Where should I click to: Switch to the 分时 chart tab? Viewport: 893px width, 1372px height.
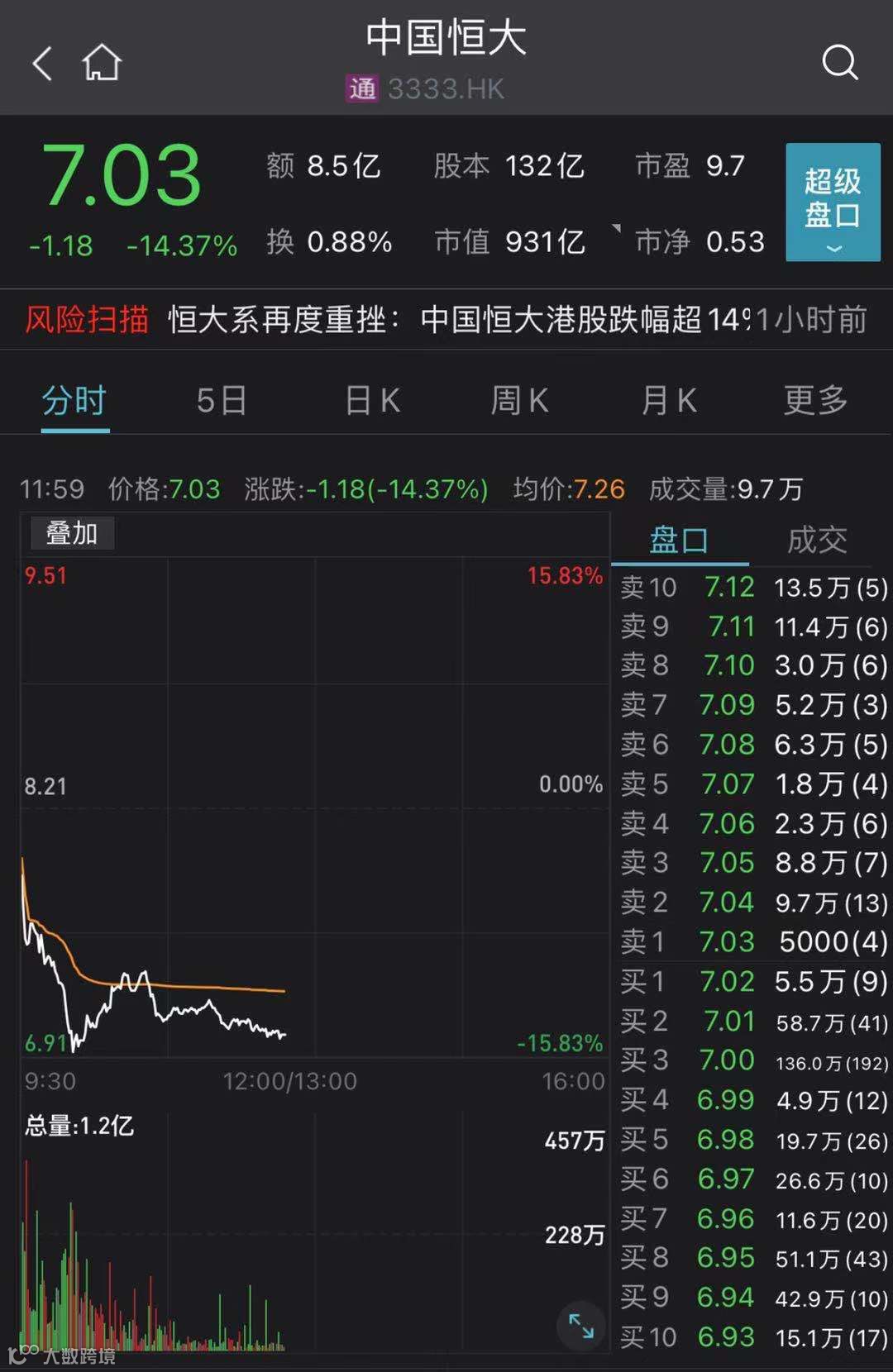(x=74, y=402)
